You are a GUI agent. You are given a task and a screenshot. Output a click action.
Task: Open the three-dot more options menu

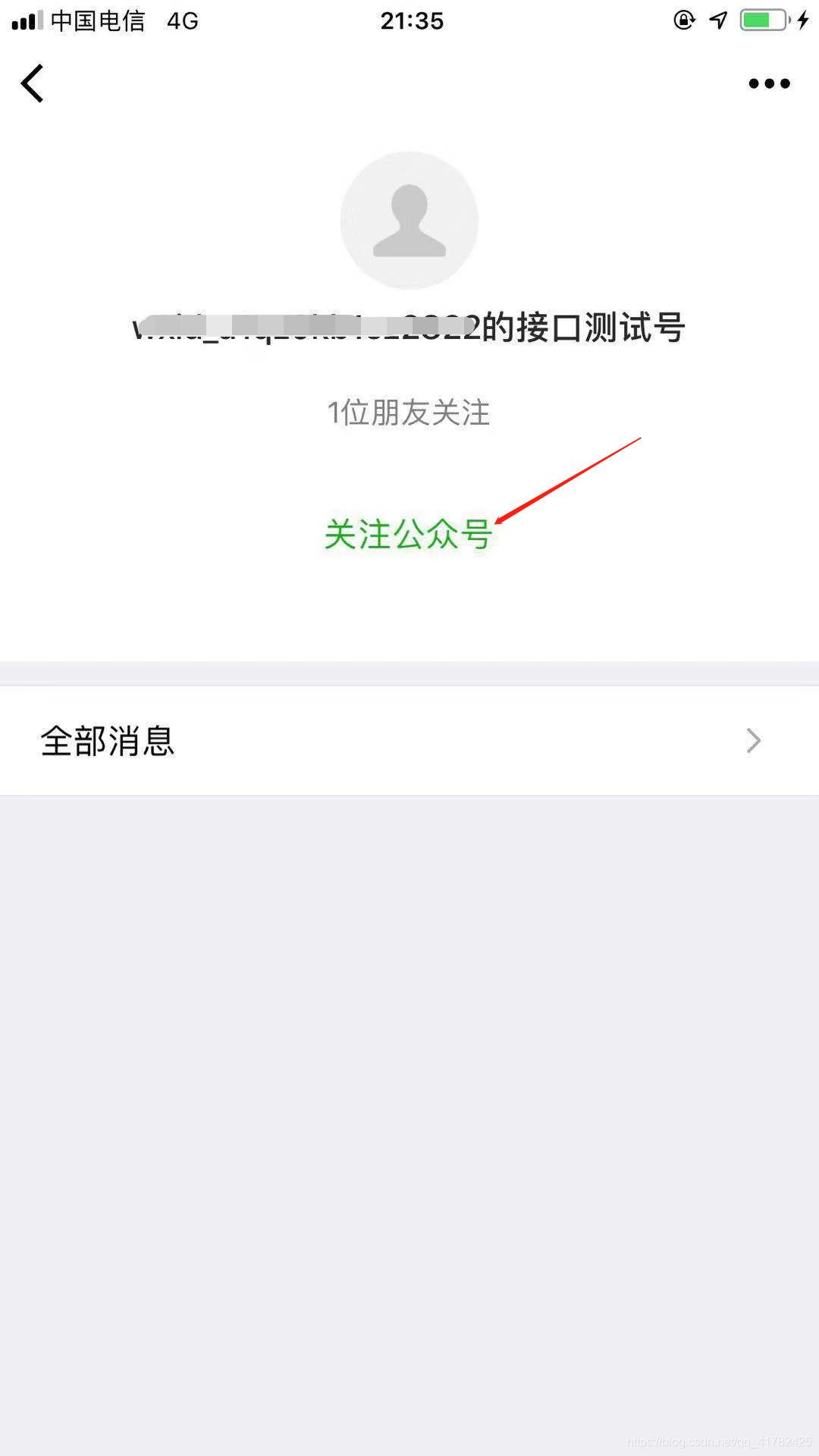click(x=769, y=83)
